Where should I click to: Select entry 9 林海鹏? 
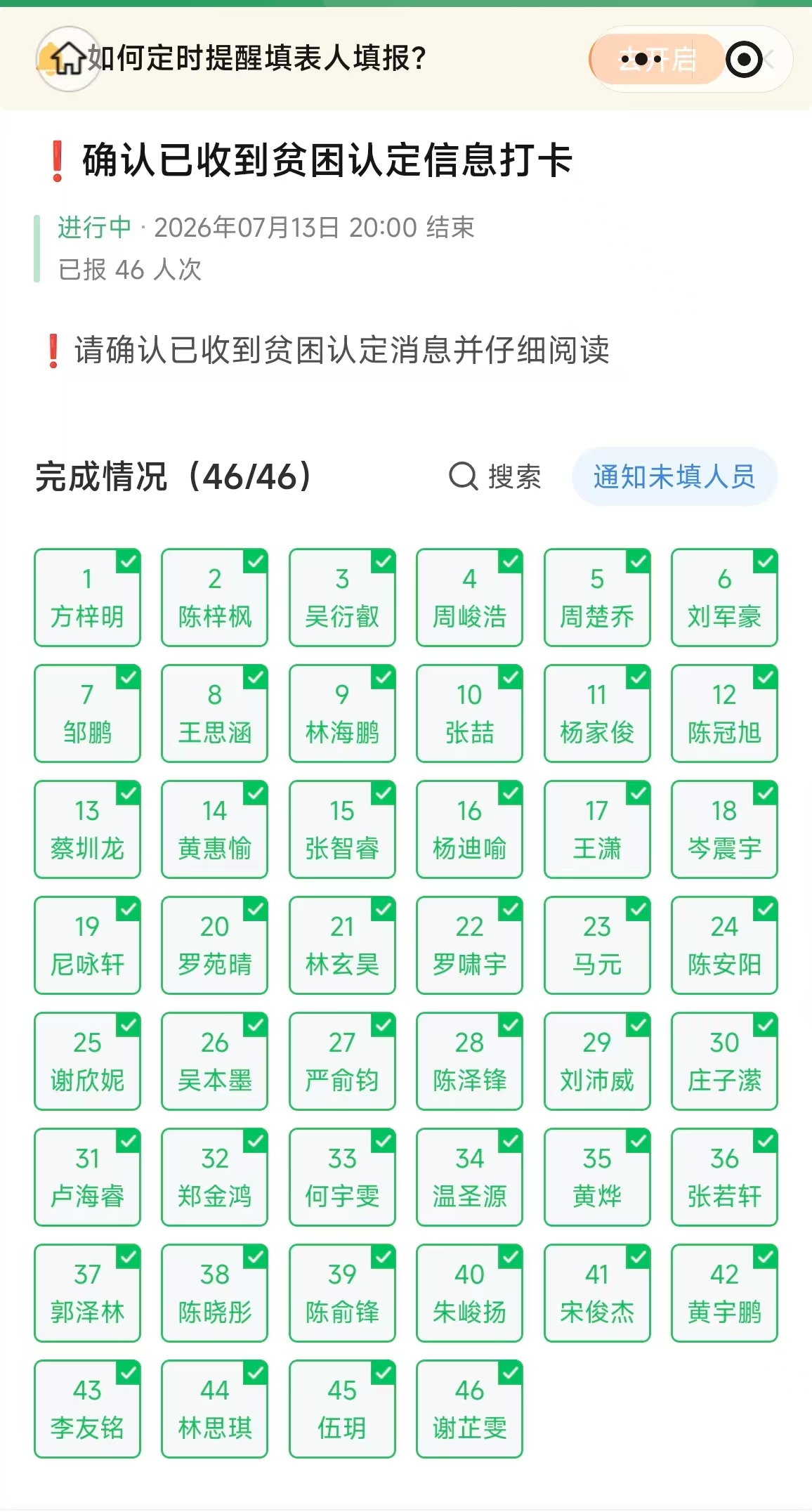[x=342, y=713]
